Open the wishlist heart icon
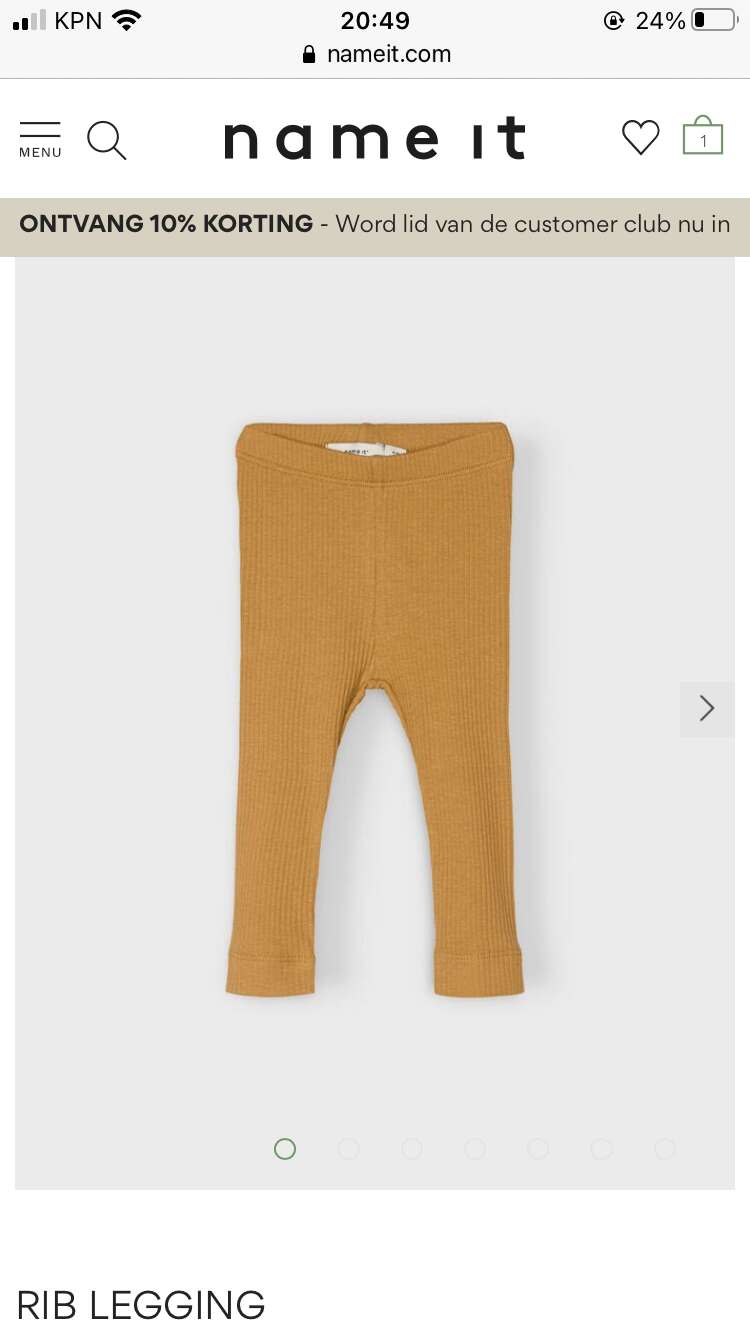 pos(641,137)
